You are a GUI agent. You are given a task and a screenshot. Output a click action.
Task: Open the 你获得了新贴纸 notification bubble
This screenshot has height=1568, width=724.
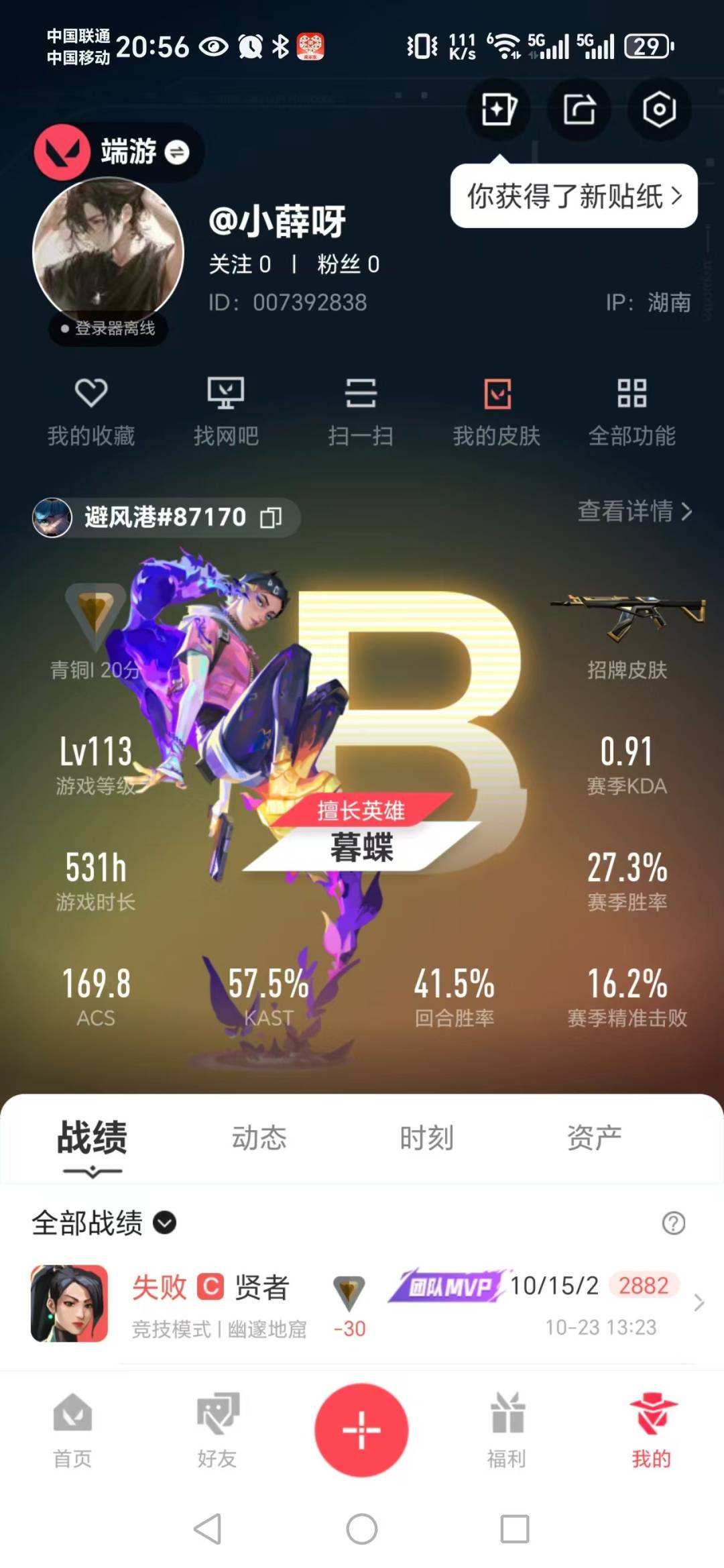tap(574, 197)
